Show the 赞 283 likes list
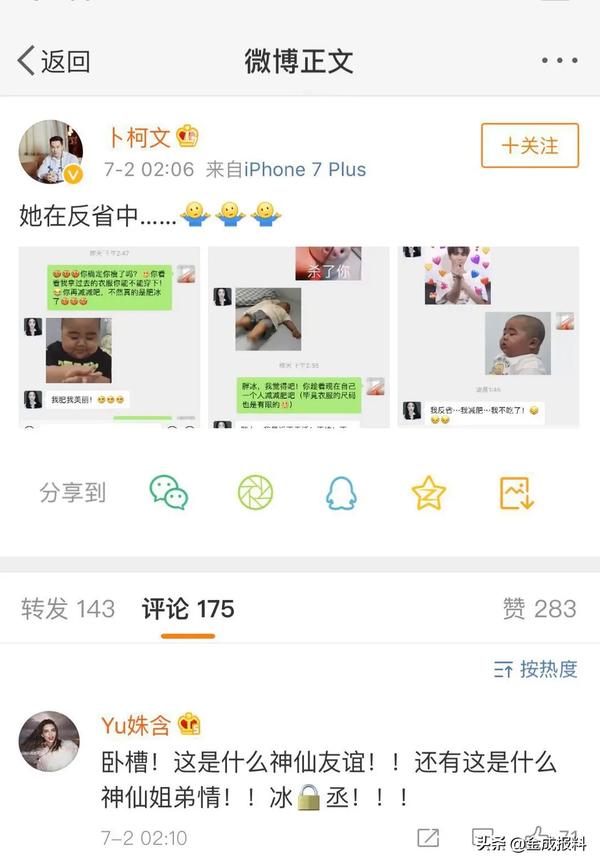This screenshot has height=865, width=600. (539, 608)
